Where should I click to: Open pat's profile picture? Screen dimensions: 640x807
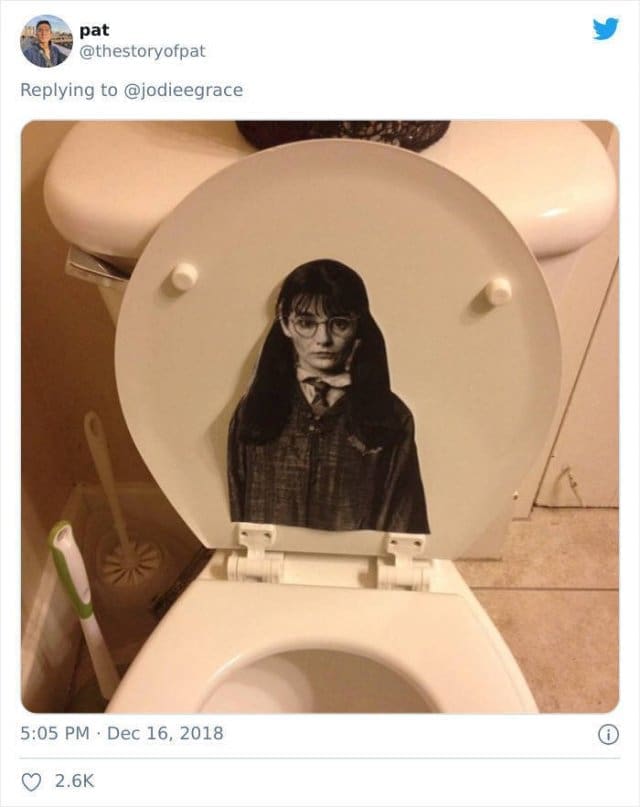coord(46,41)
